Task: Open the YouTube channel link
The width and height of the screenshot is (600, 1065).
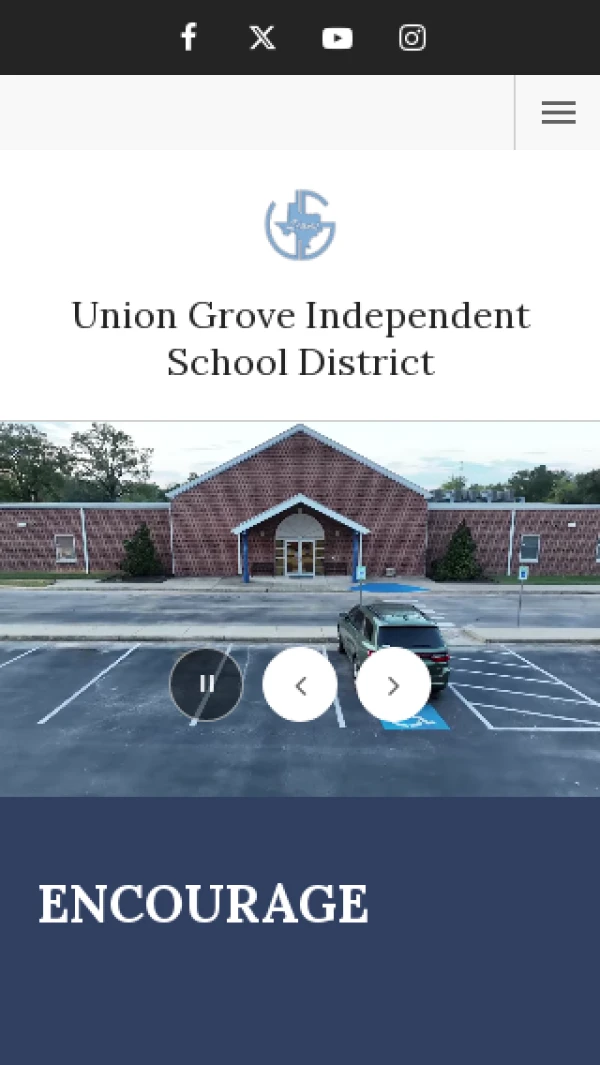Action: (x=337, y=38)
